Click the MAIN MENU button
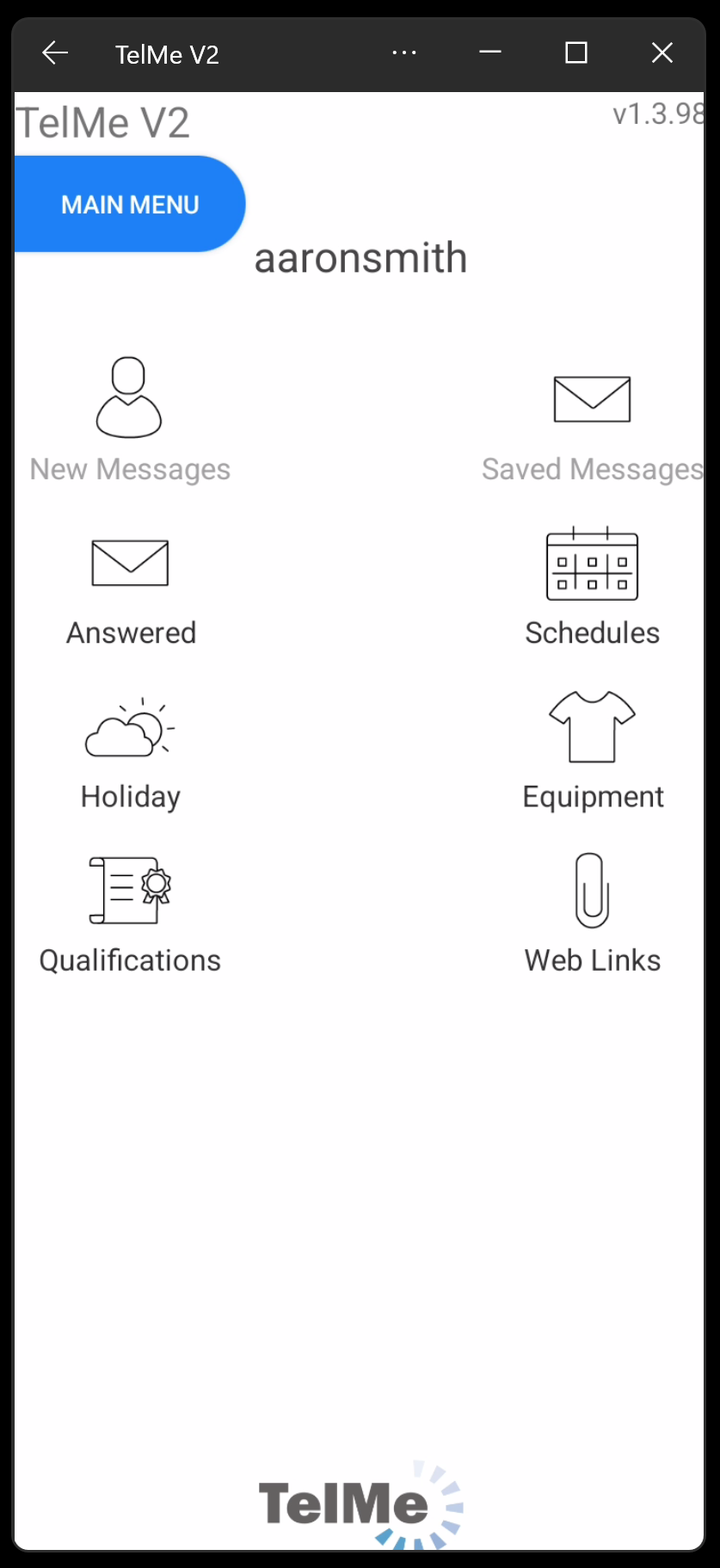The image size is (720, 1568). point(130,204)
